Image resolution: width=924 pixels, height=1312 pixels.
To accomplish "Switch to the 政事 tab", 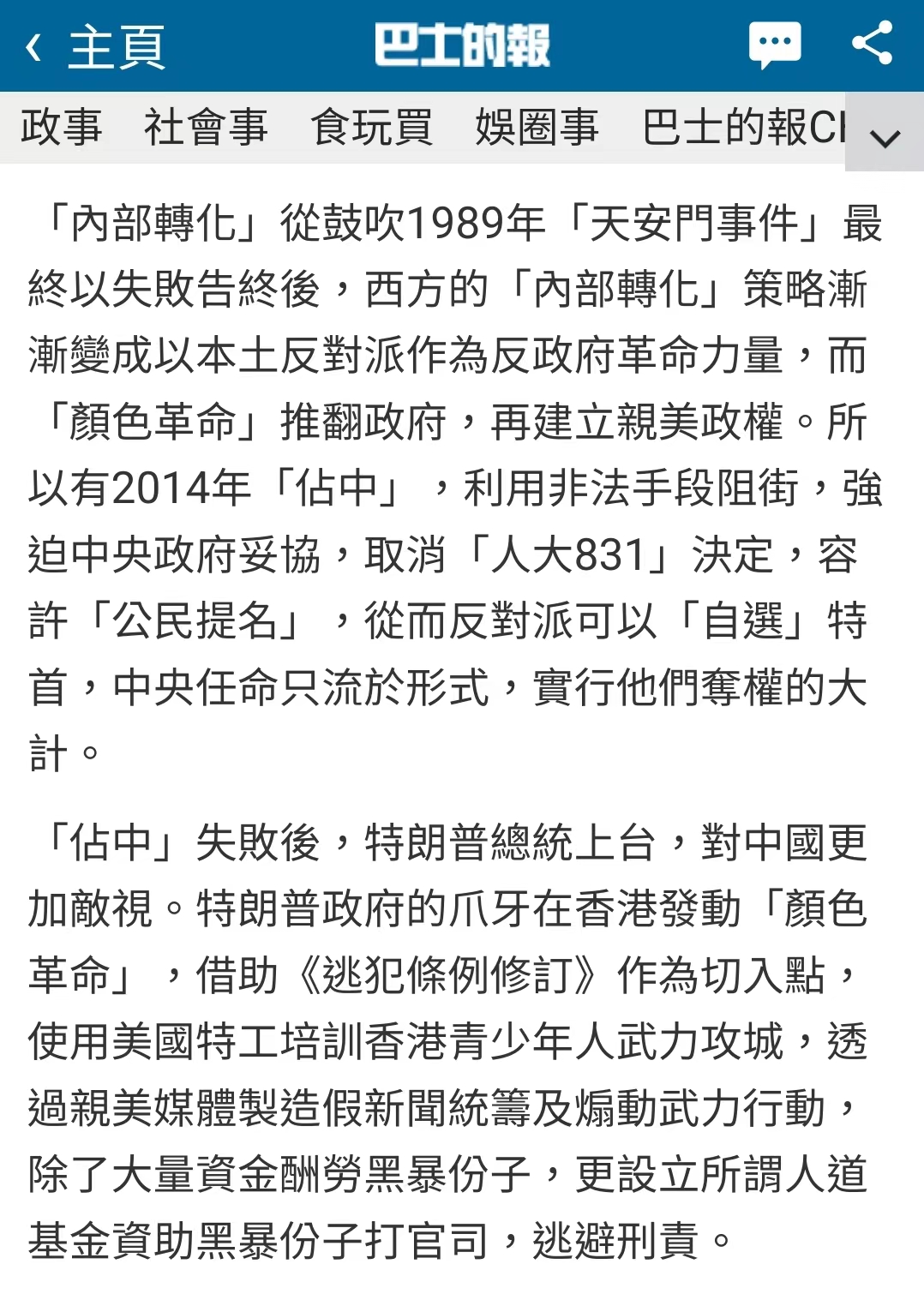I will [62, 128].
